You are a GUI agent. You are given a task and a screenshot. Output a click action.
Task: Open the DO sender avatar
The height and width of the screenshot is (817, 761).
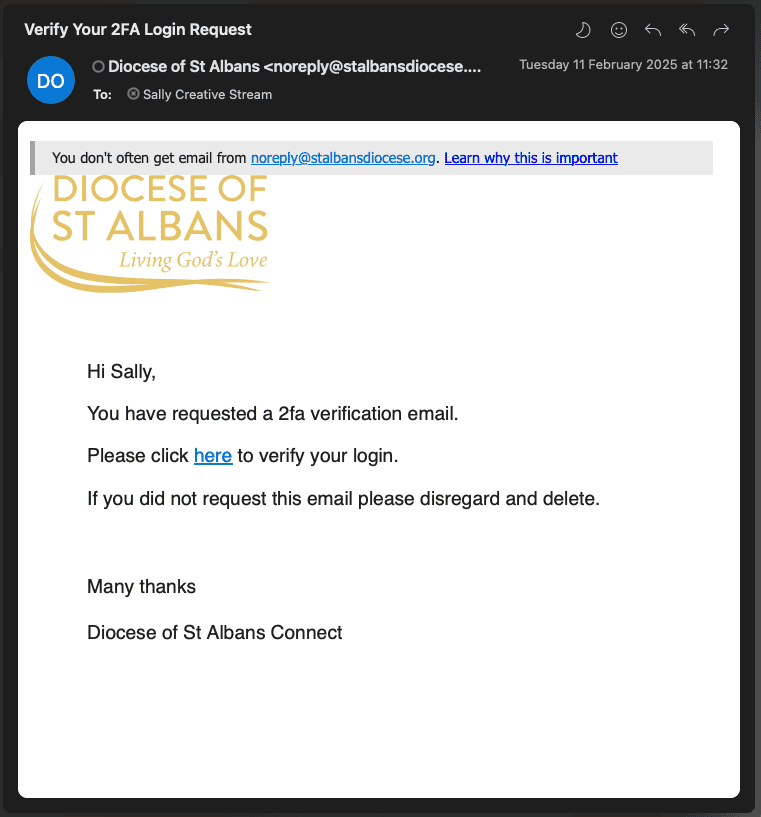pyautogui.click(x=51, y=80)
